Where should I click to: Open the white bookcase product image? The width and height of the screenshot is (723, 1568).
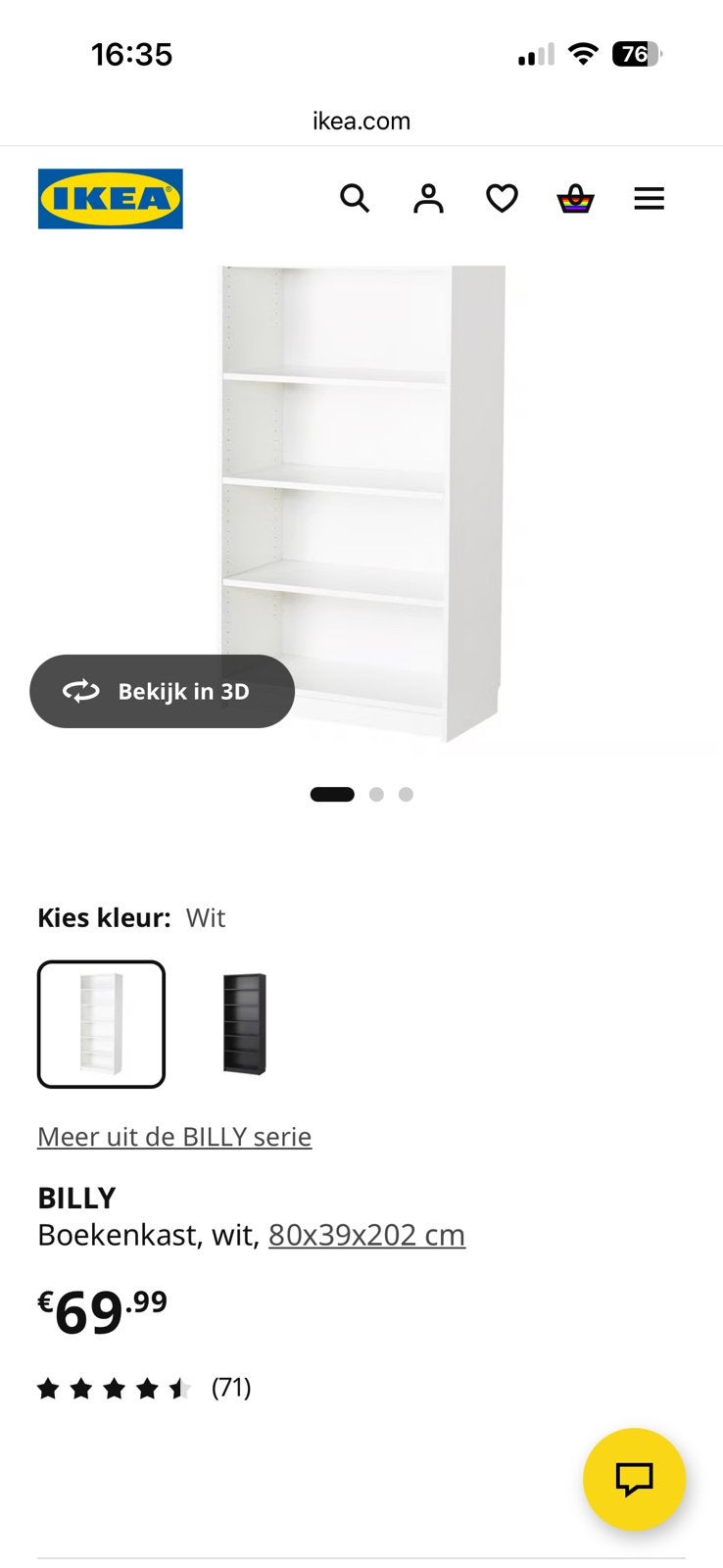361,503
